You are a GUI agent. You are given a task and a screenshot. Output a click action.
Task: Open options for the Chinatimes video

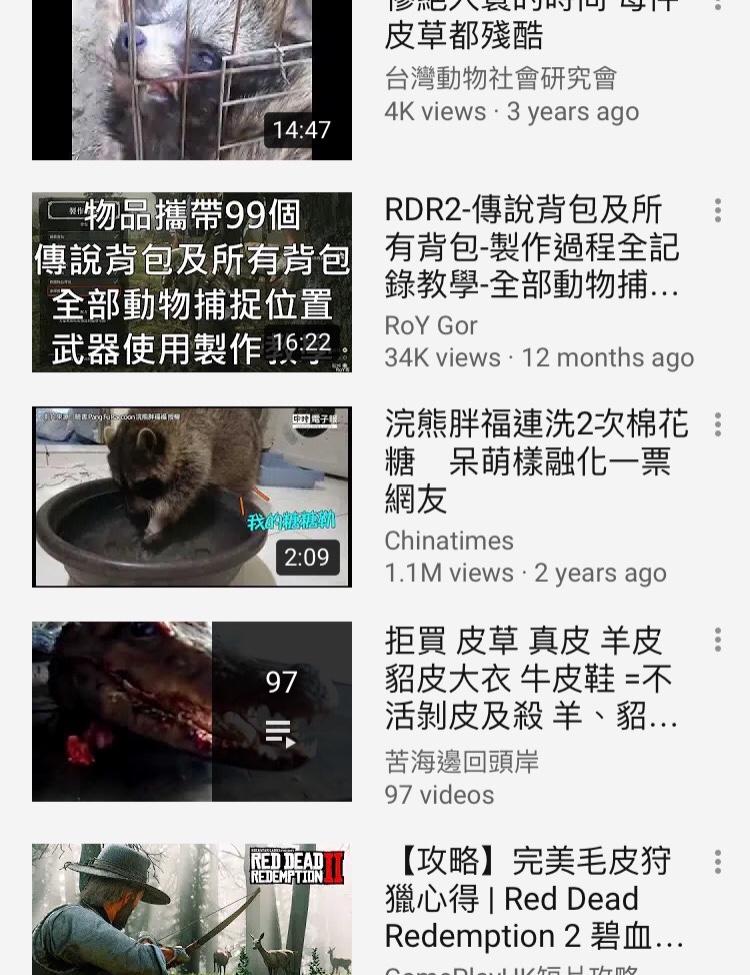point(717,425)
